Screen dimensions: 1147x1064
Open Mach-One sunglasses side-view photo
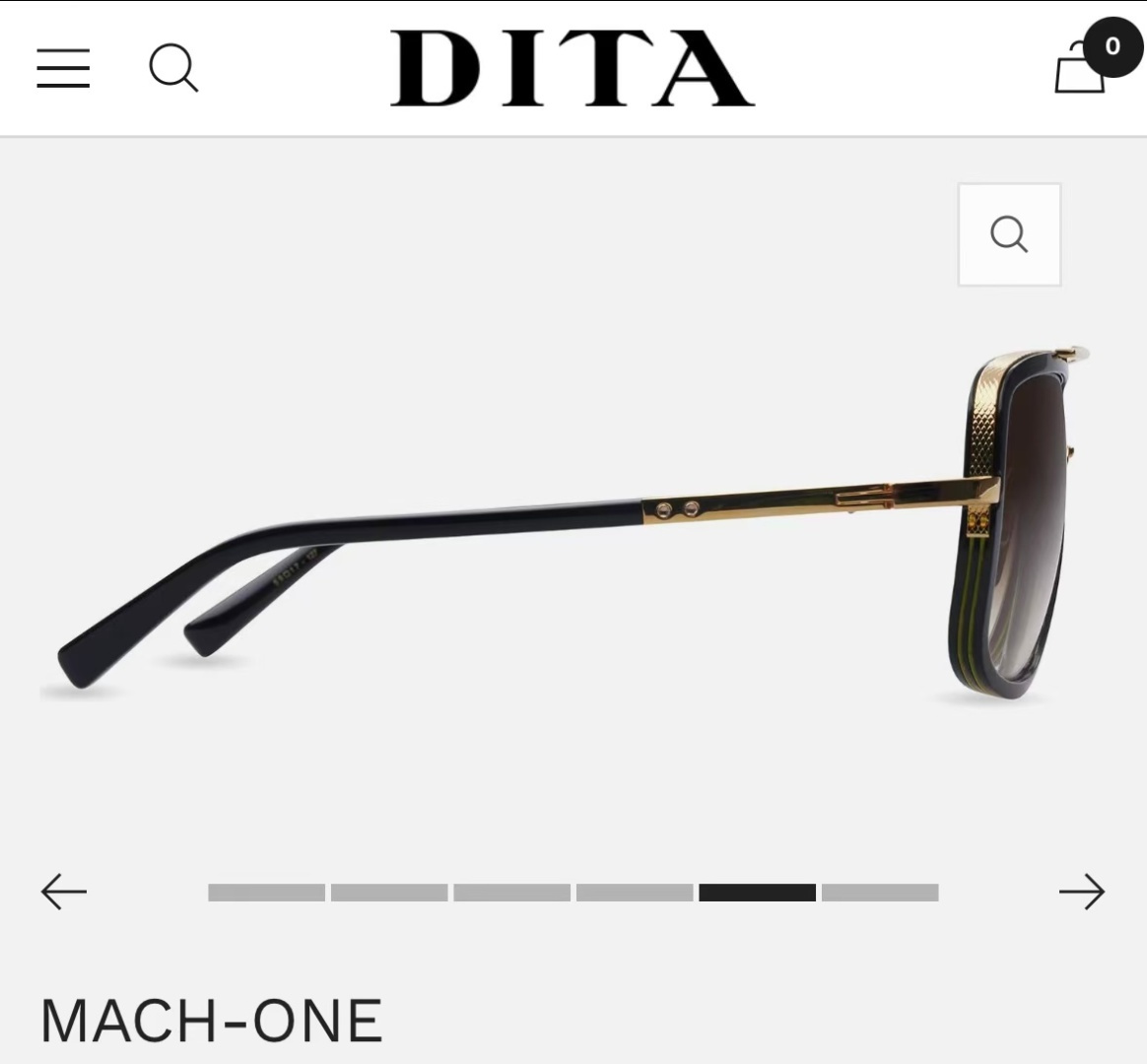573,521
